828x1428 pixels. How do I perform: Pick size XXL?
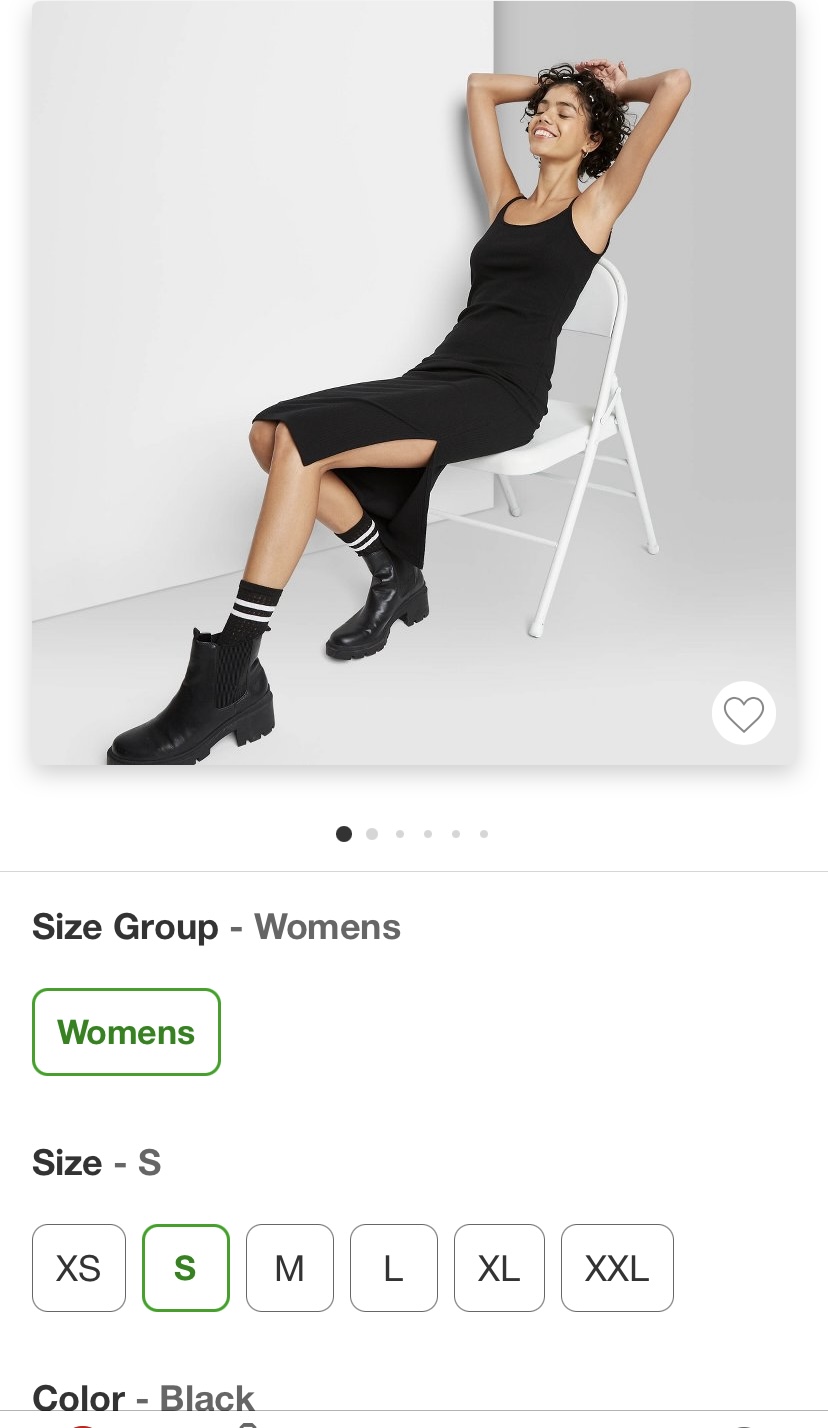point(617,1268)
